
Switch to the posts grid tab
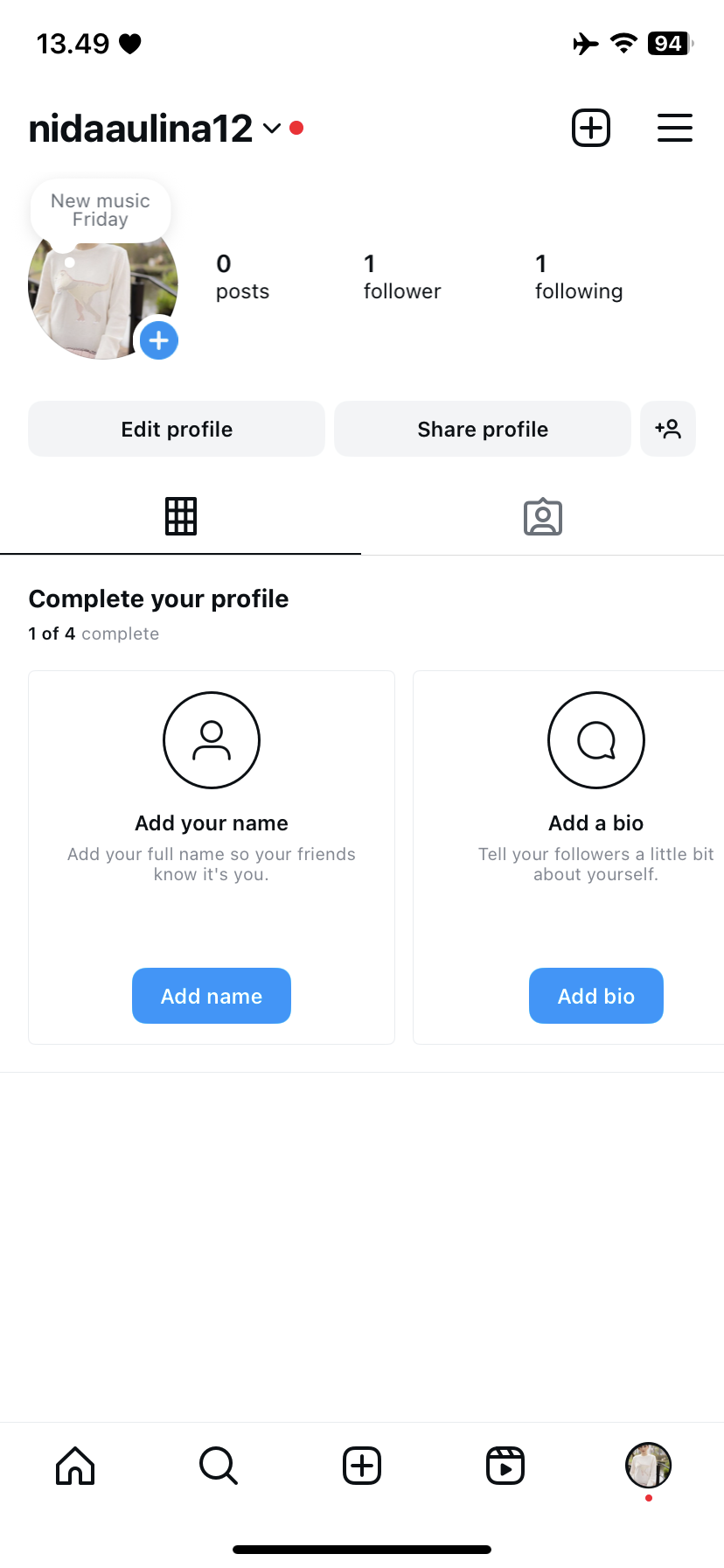181,516
